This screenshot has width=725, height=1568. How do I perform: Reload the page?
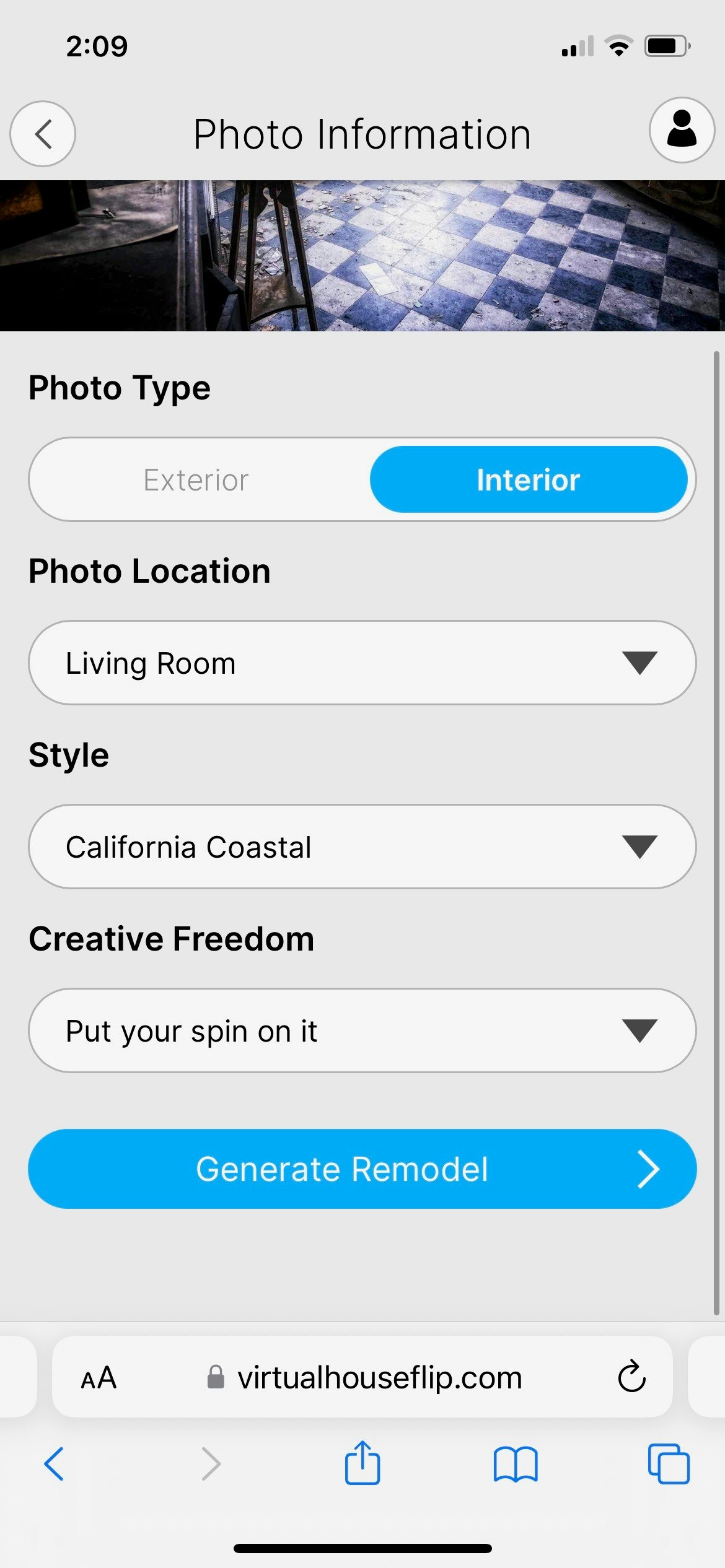(x=631, y=1377)
